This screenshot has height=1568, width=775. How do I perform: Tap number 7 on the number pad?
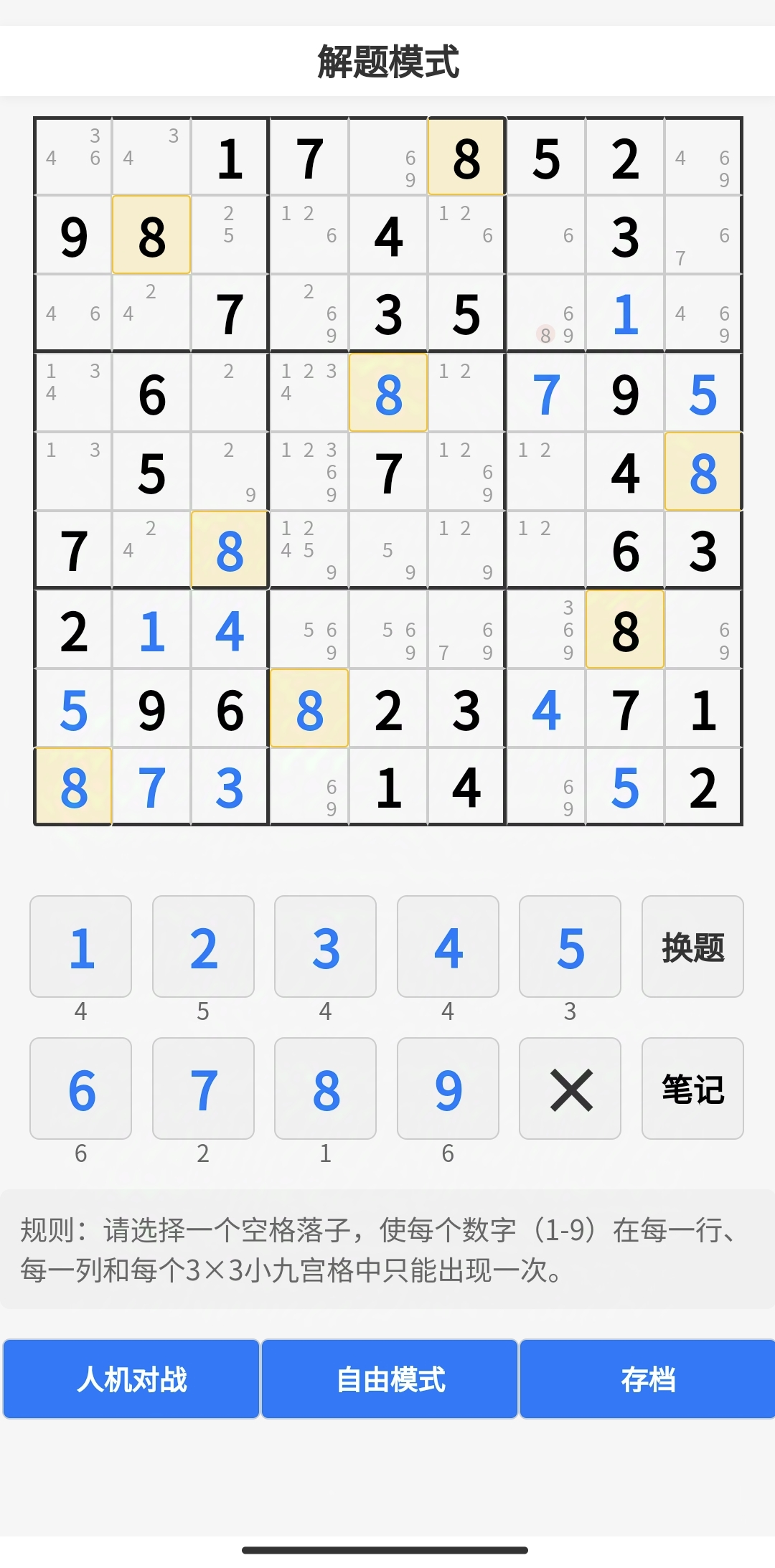203,1089
